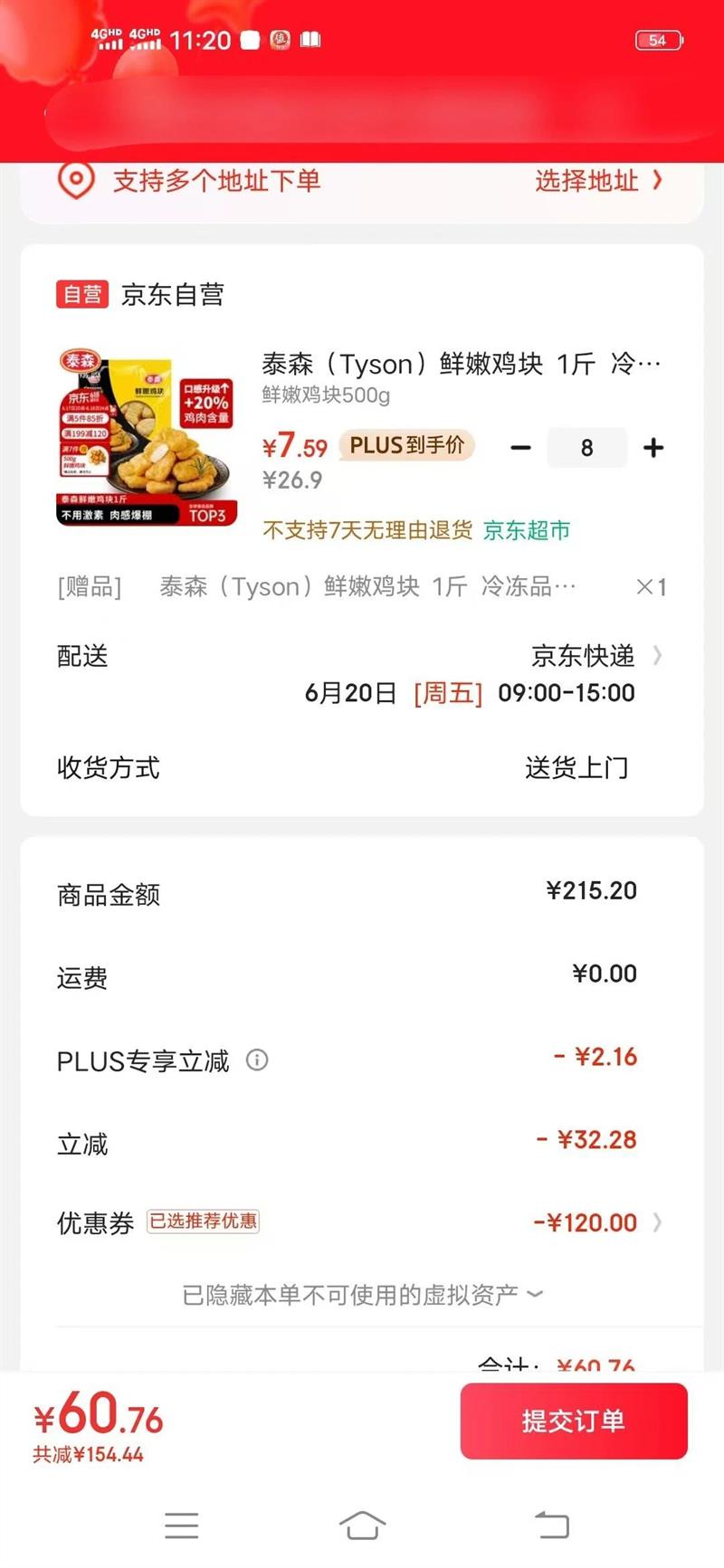This screenshot has height=1568, width=724.
Task: Increase the chicken nugget quantity by one
Action: pos(653,448)
